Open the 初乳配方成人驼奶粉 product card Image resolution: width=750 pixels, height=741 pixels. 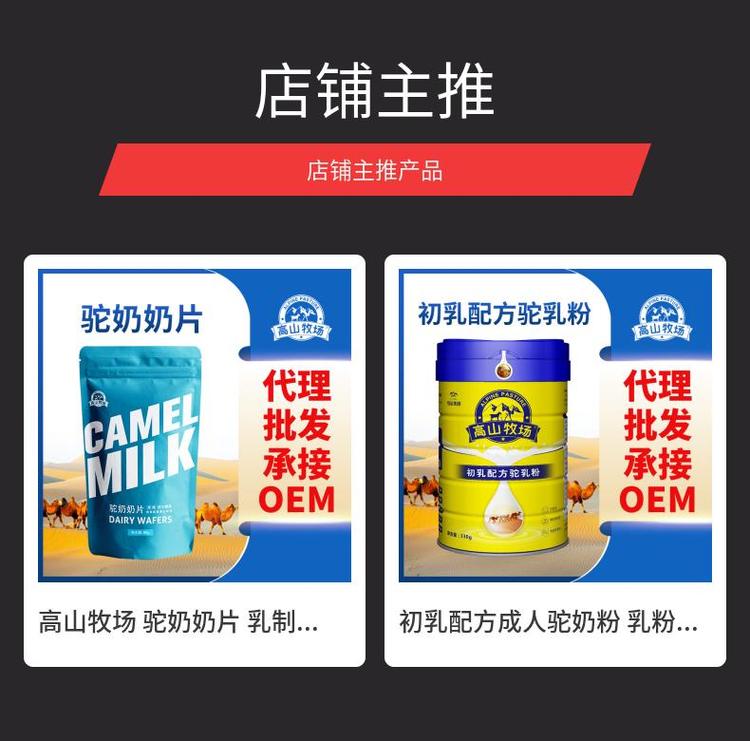click(555, 461)
